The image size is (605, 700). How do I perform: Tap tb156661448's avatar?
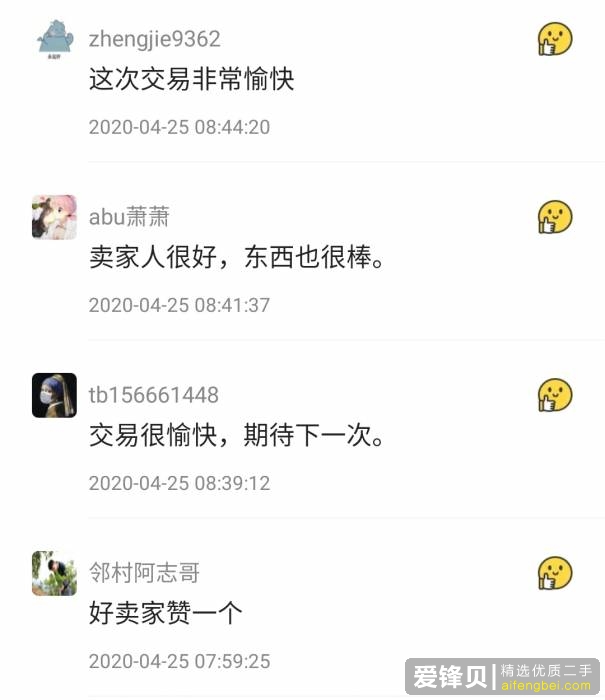click(54, 395)
